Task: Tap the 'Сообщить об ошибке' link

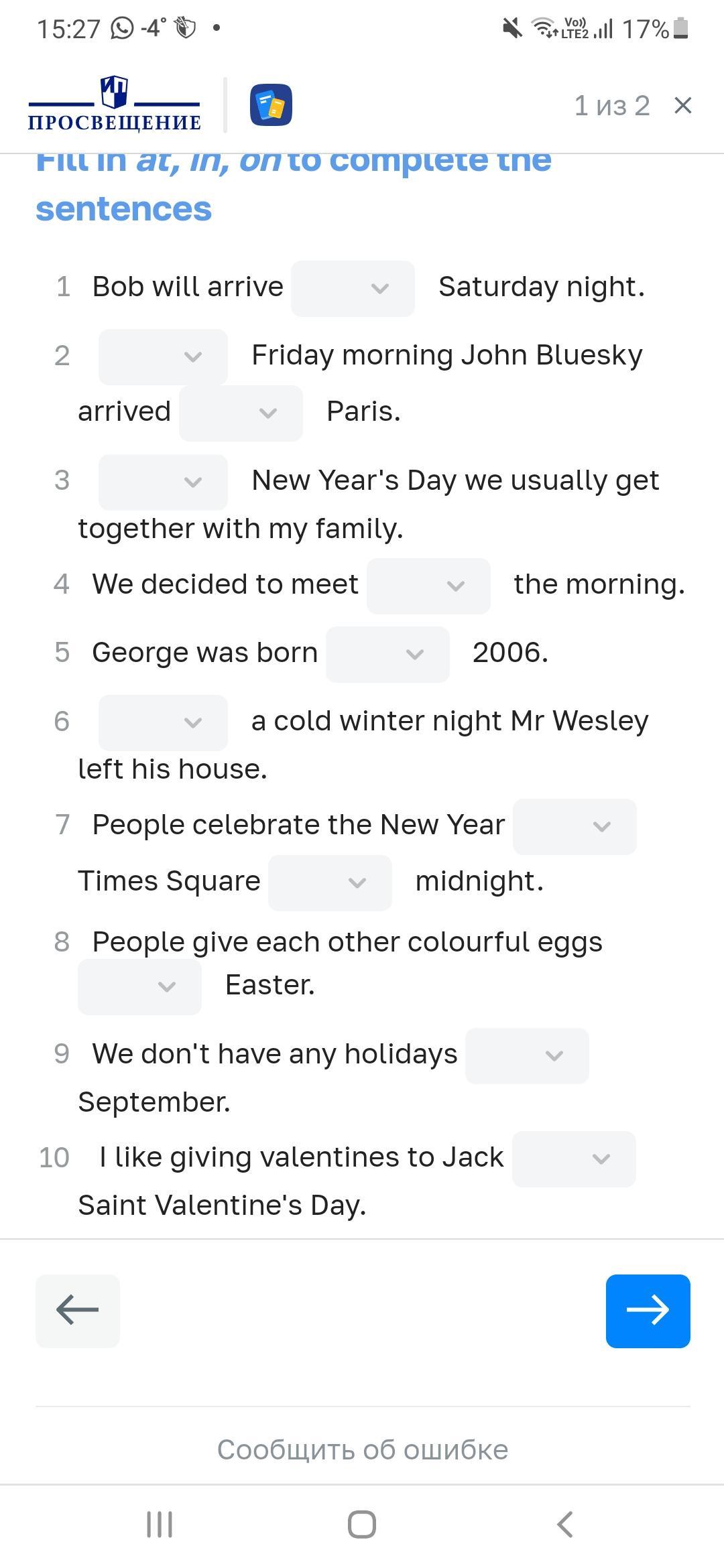Action: coord(363,1450)
